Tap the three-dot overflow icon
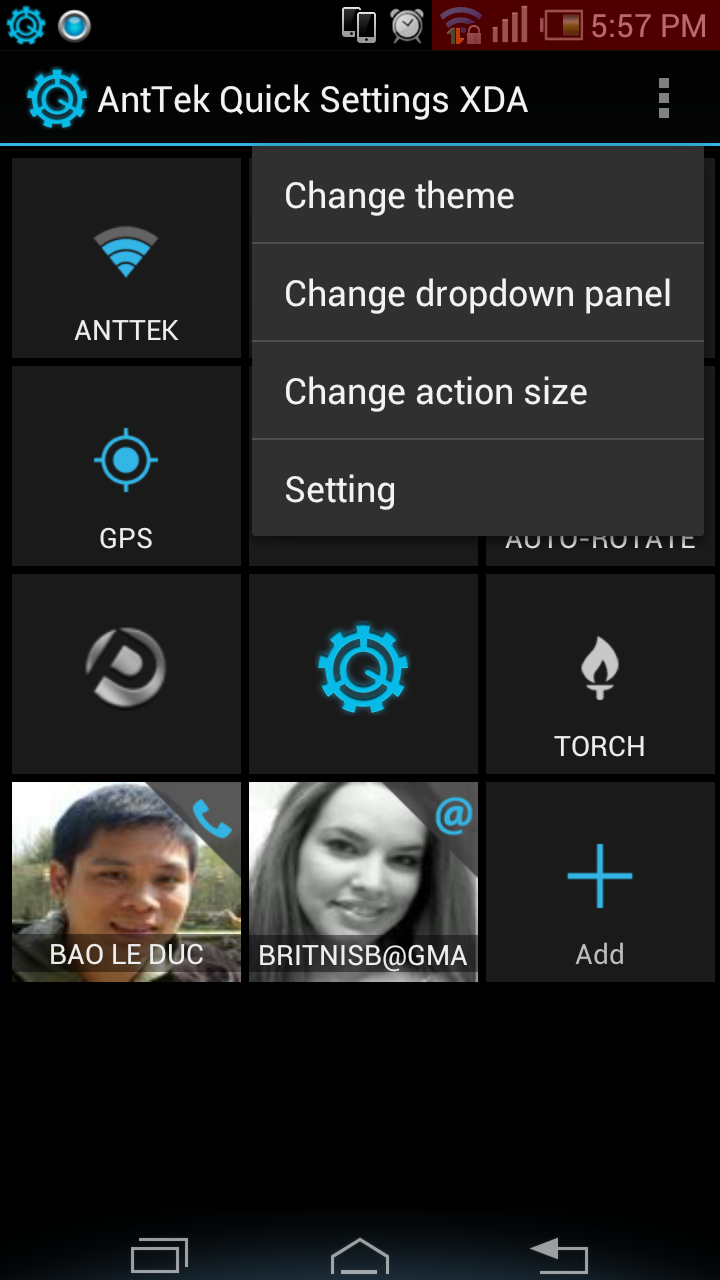The height and width of the screenshot is (1280, 720). pos(663,99)
